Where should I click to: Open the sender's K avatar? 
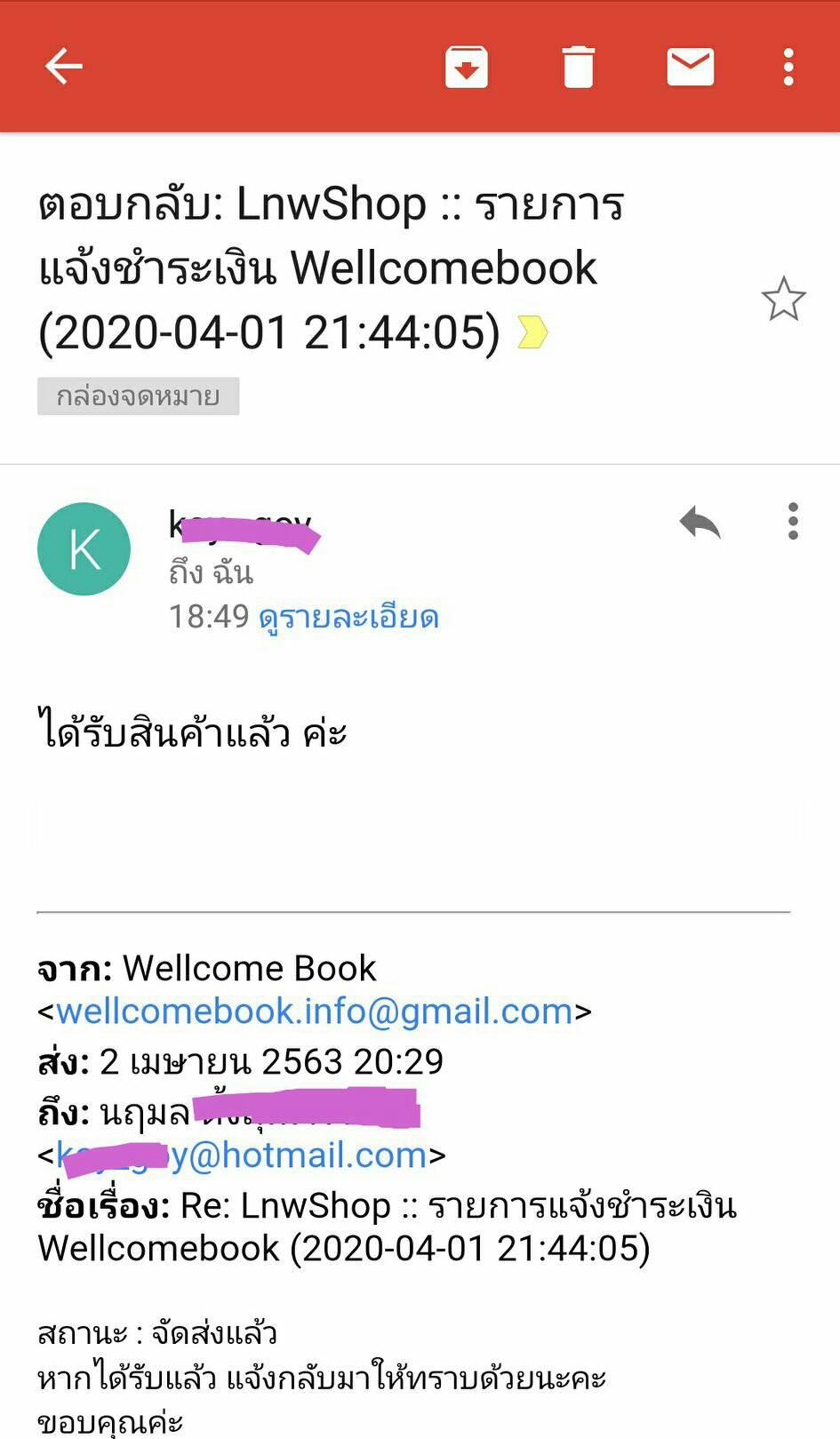point(84,549)
